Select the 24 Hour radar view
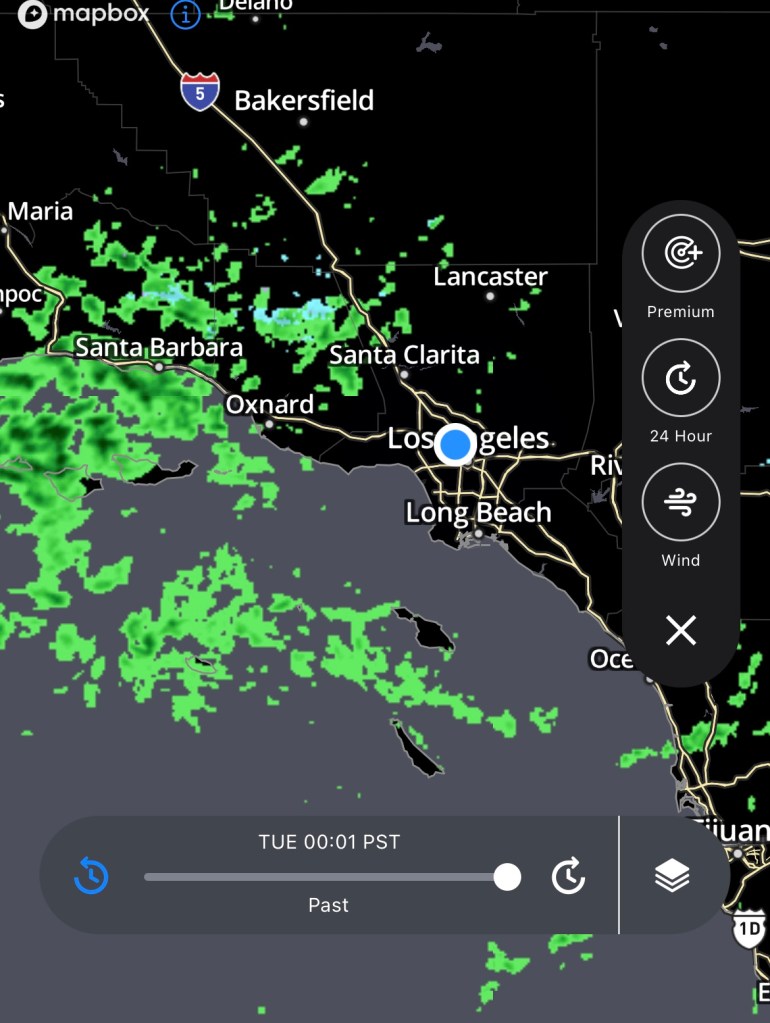The width and height of the screenshot is (770, 1023). pos(680,378)
